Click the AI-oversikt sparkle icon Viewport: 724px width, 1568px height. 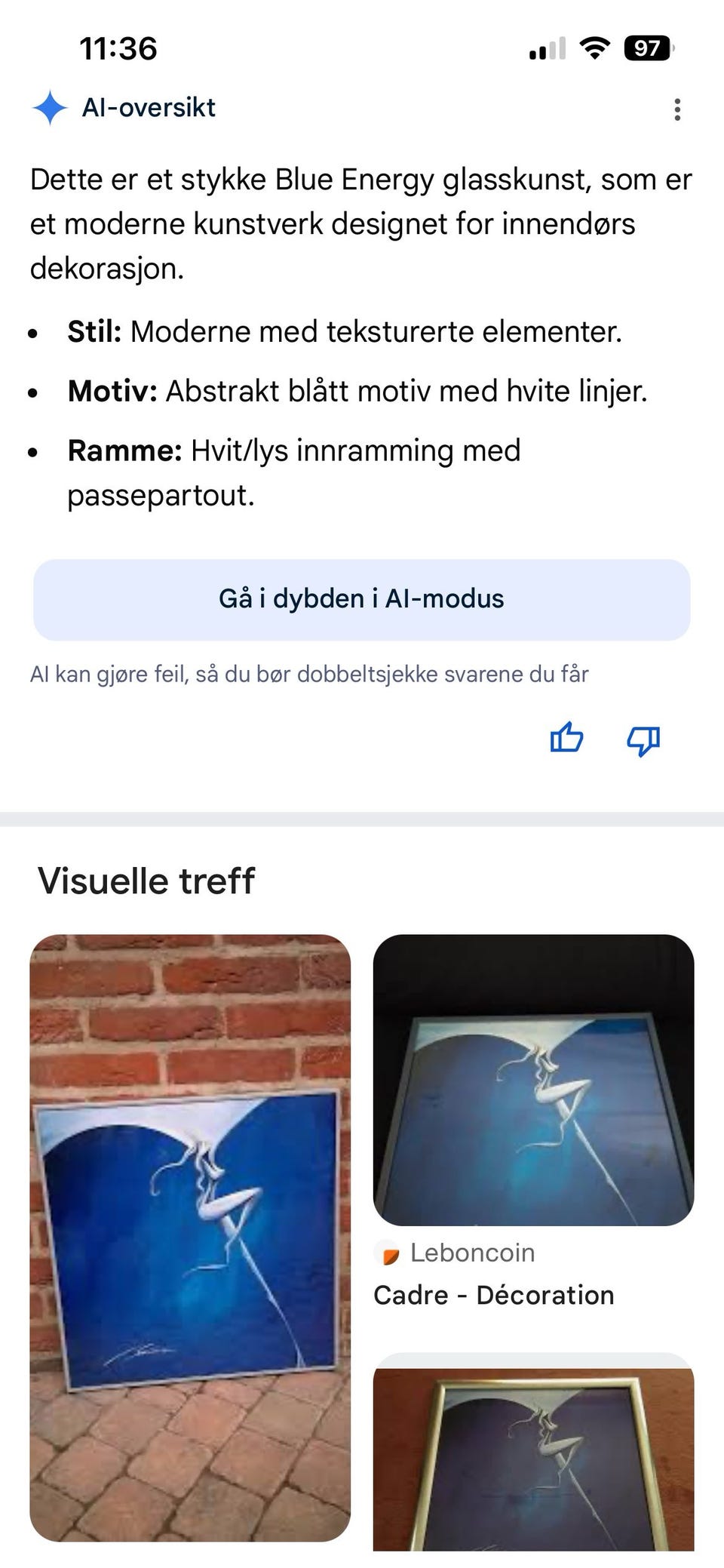point(49,107)
